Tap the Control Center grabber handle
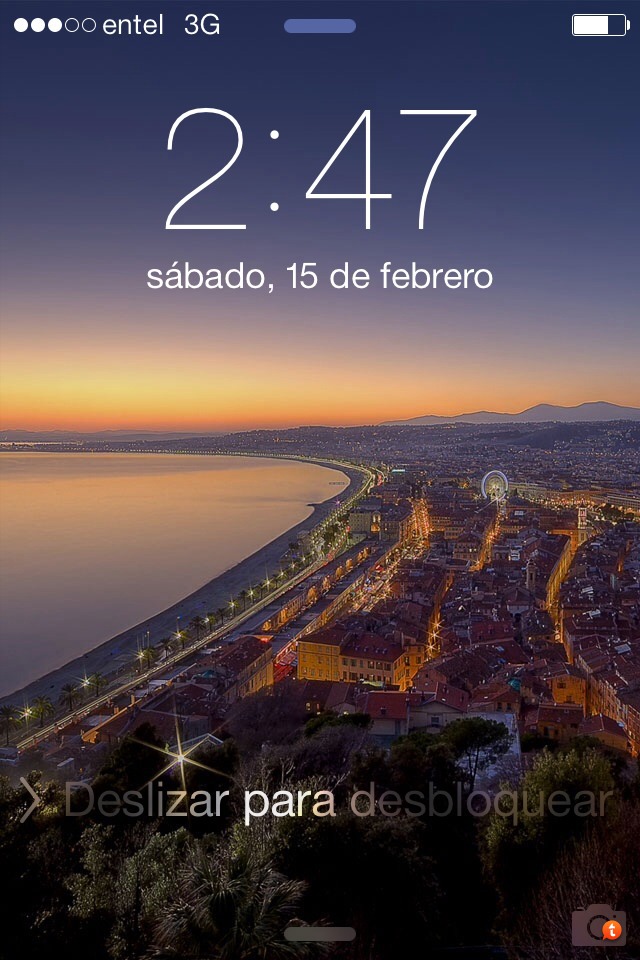This screenshot has height=960, width=640. (320, 934)
